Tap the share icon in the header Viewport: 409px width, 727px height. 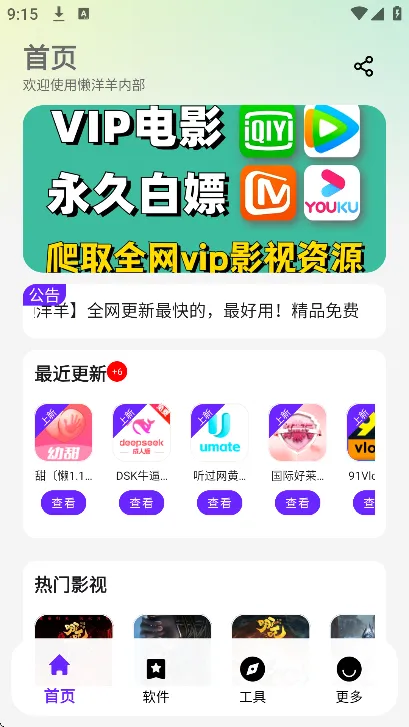click(364, 67)
